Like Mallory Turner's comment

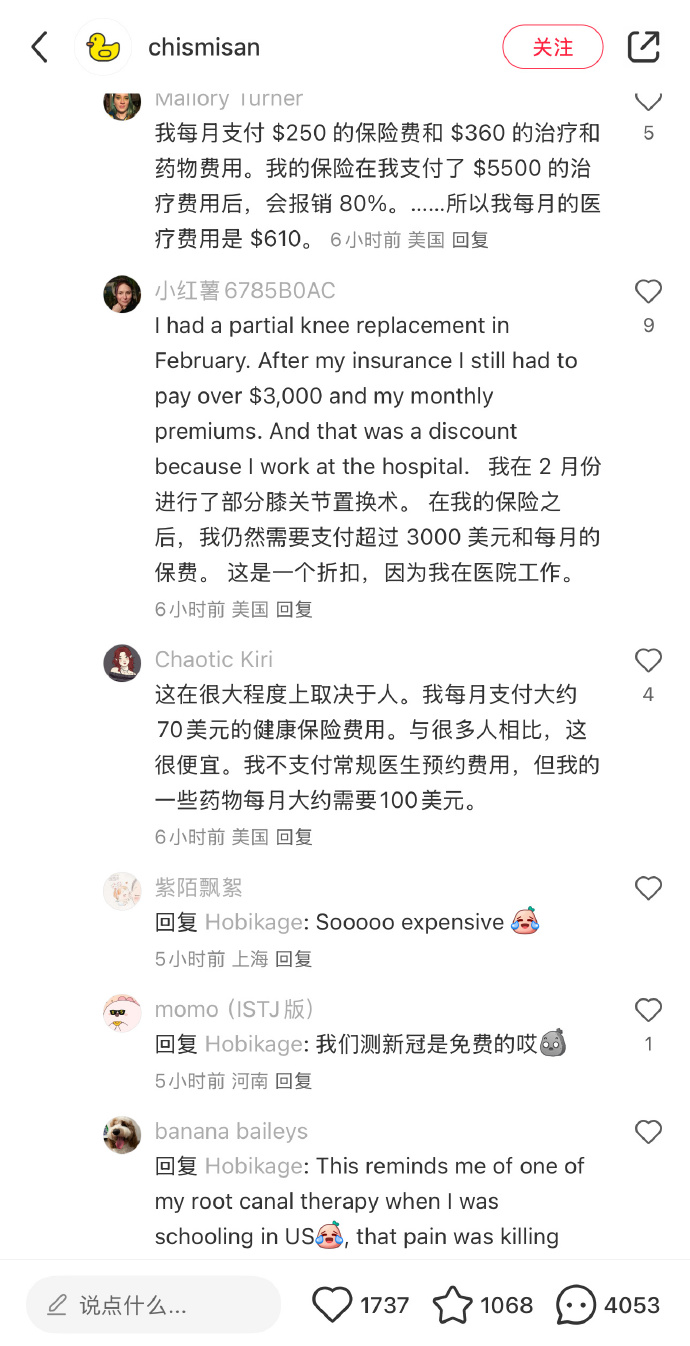coord(648,101)
